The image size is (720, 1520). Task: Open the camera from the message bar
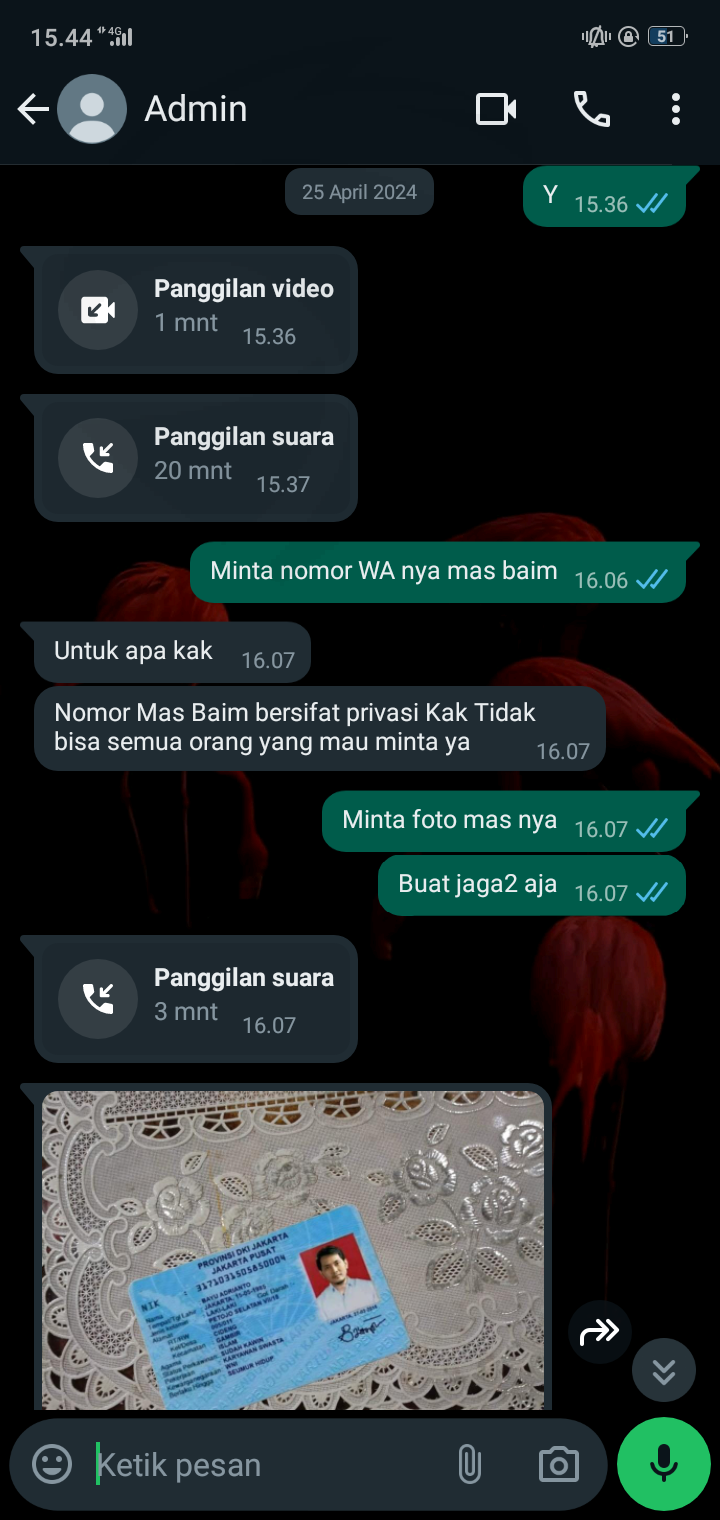coord(558,1465)
